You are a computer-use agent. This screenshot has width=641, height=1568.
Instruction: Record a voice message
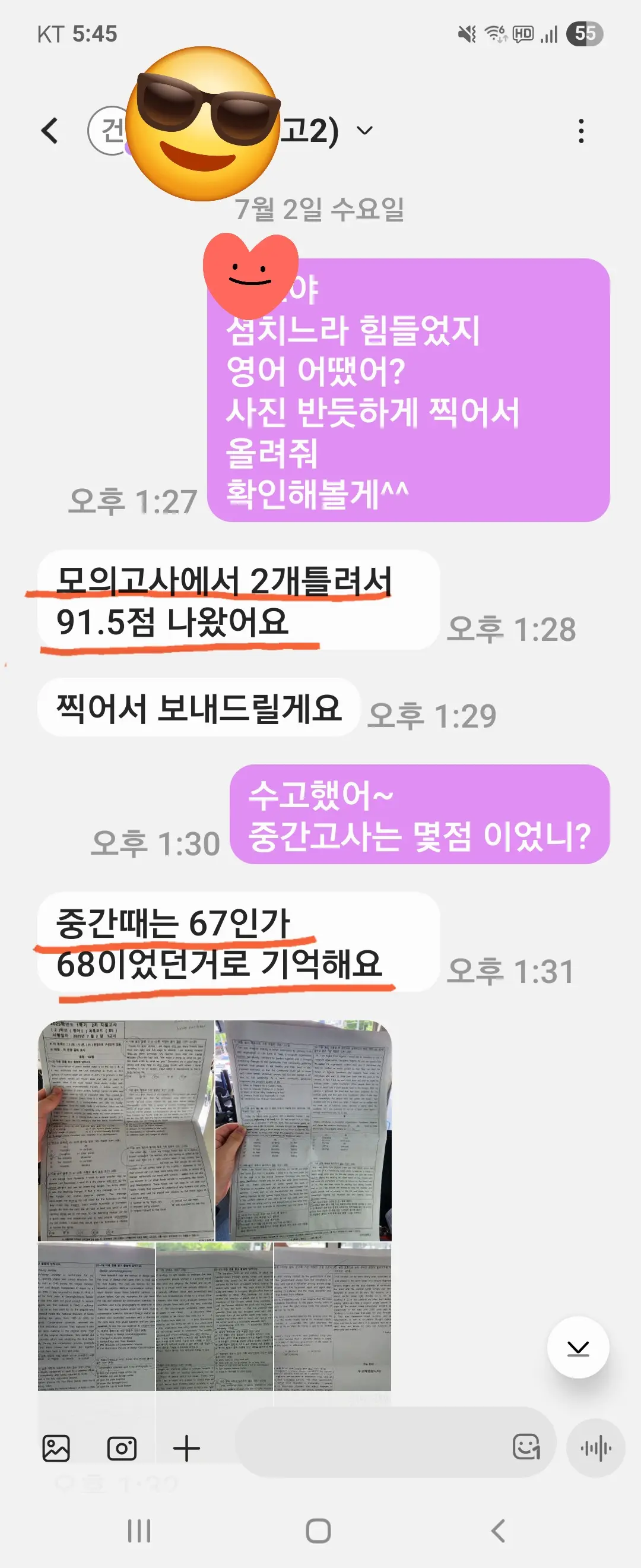[x=595, y=1447]
